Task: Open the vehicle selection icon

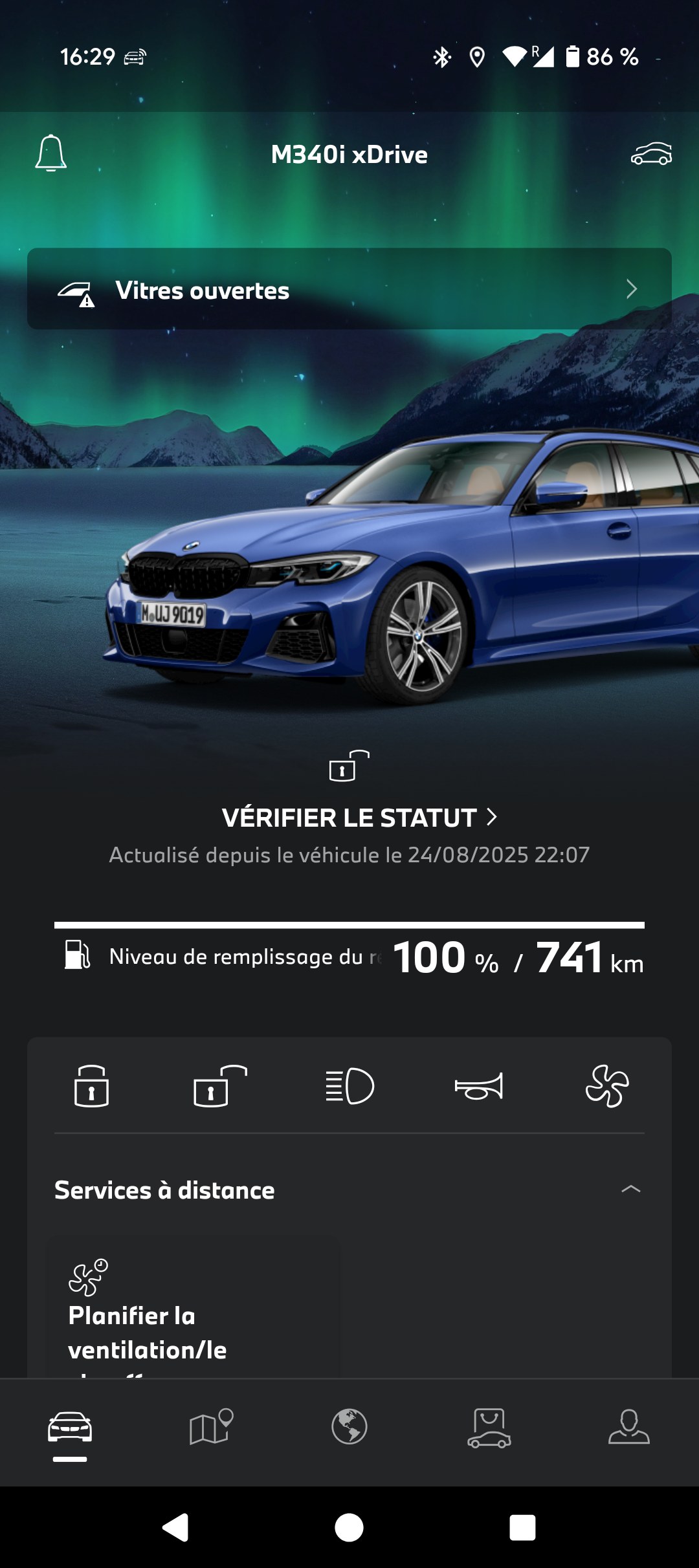Action: point(651,154)
